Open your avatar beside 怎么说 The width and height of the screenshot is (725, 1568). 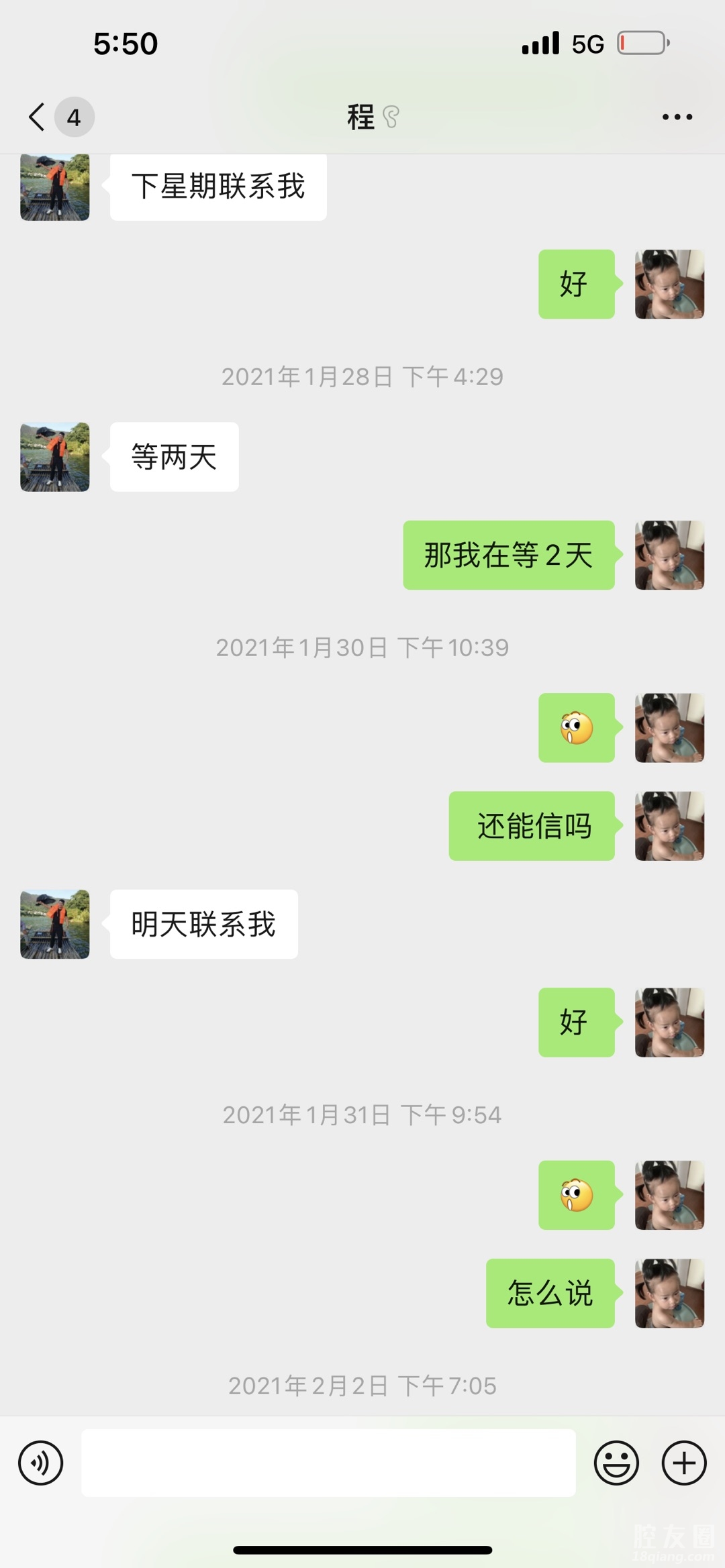click(x=669, y=1293)
